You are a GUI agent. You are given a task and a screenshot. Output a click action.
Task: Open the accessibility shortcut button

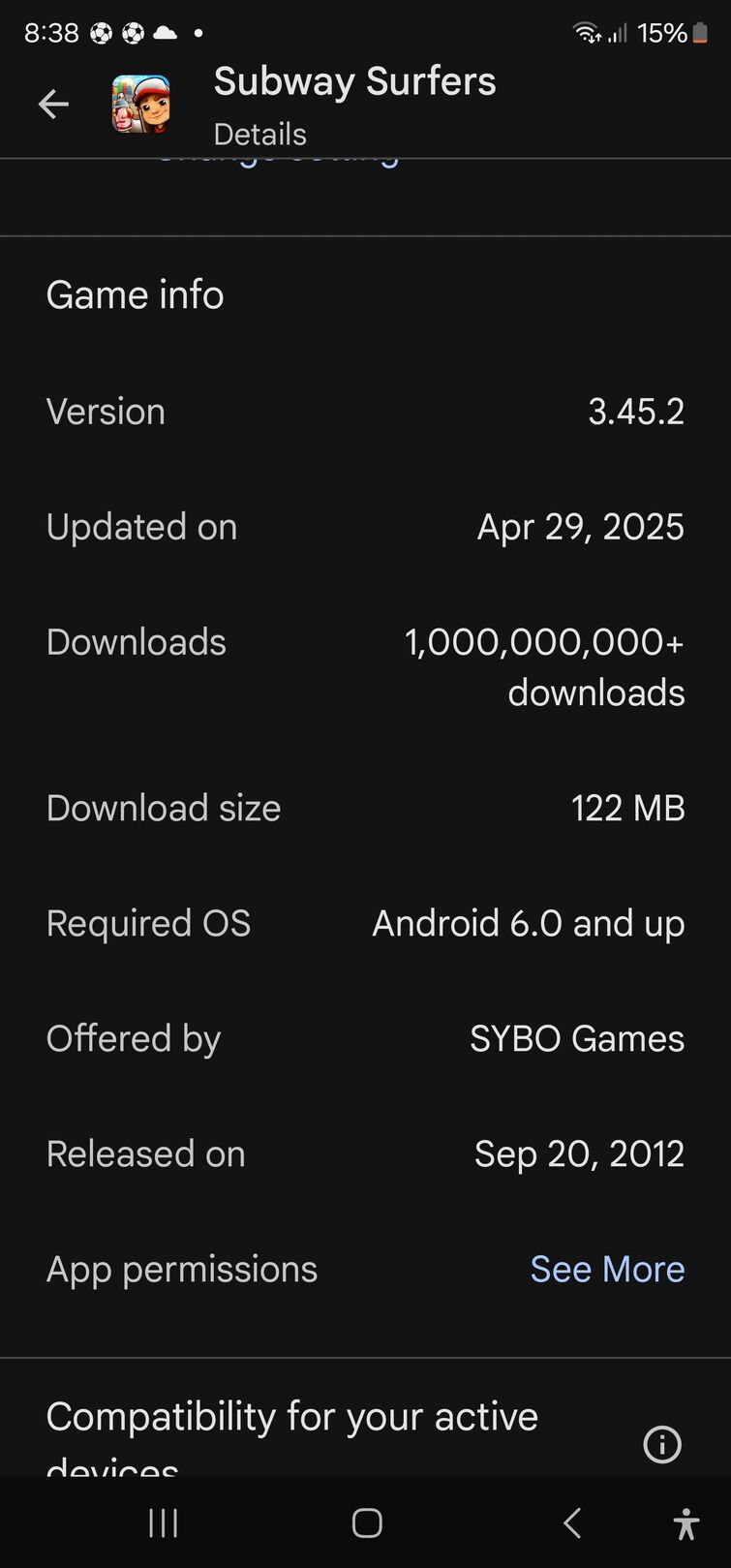[685, 1523]
